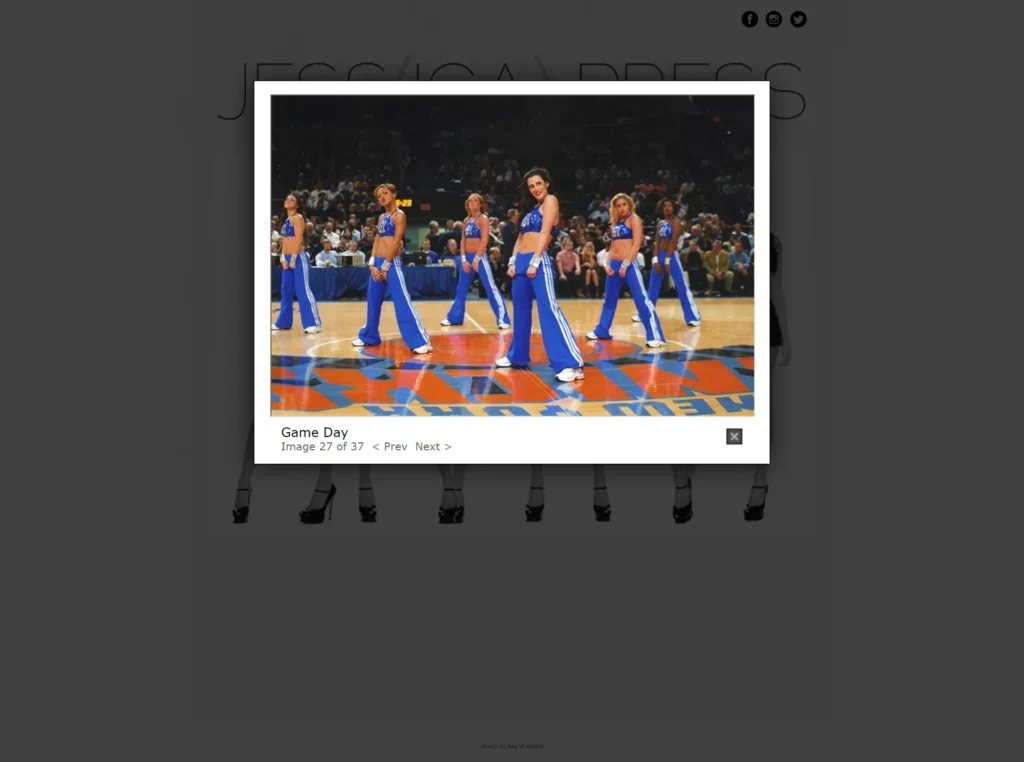Close the Game Day image lightbox
The image size is (1024, 762).
[x=734, y=436]
